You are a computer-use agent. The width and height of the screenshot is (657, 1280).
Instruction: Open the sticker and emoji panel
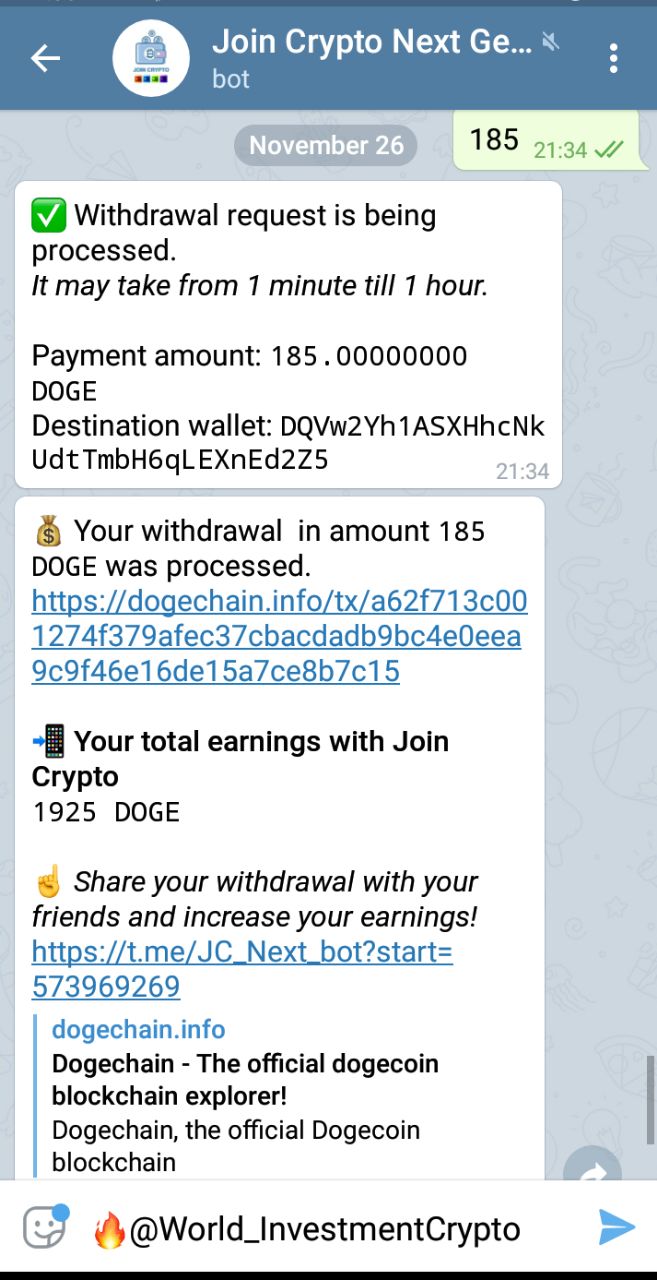(45, 1227)
